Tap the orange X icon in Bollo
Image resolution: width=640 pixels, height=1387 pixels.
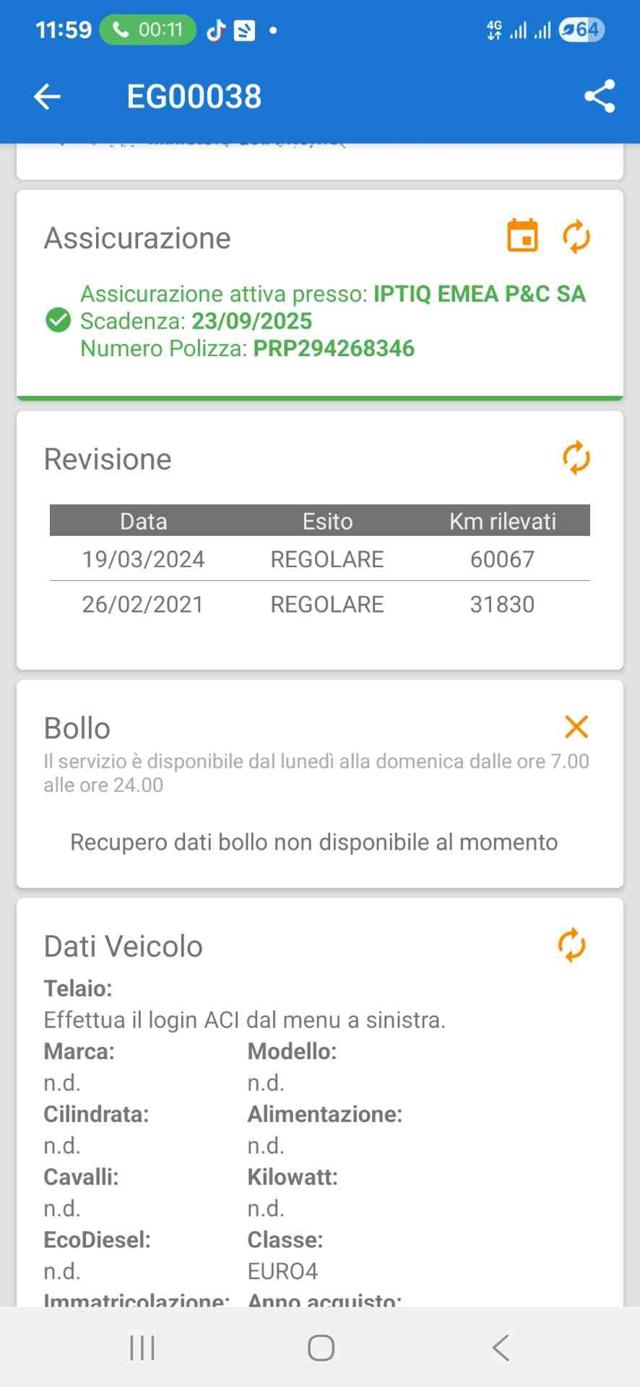576,727
